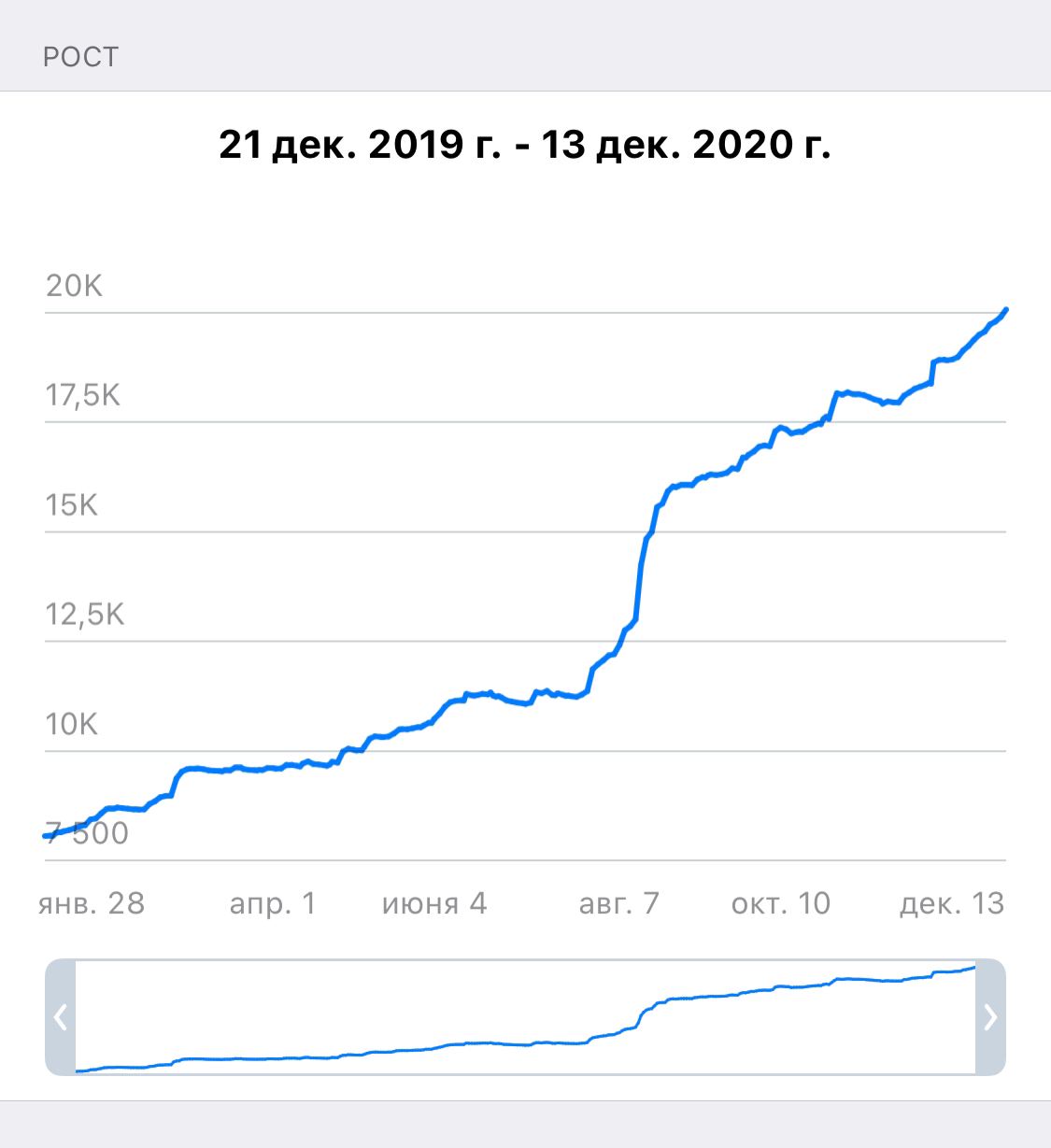The image size is (1051, 1148).
Task: Tap the left arrow handle of the range selector
Action: [61, 1017]
